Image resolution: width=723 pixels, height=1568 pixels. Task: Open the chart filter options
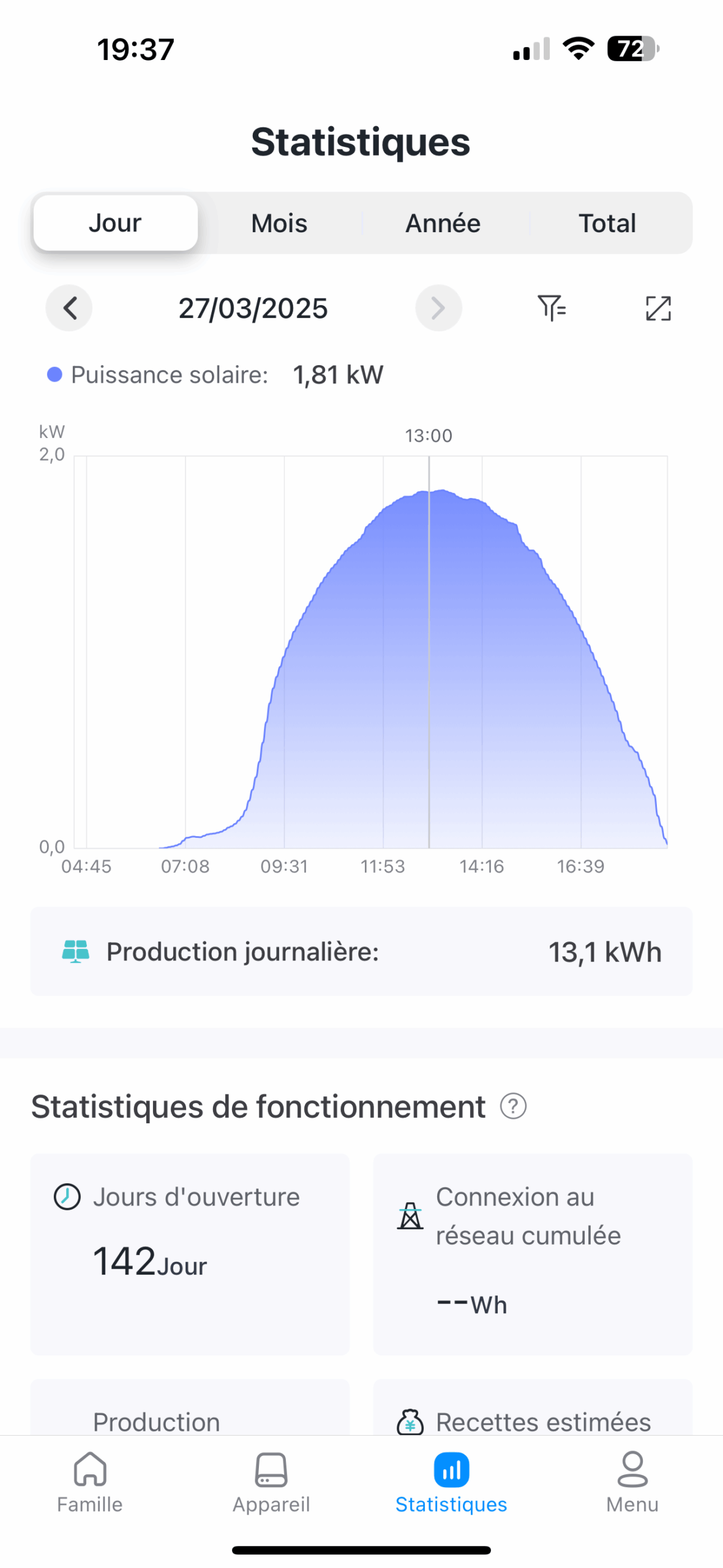[x=551, y=308]
